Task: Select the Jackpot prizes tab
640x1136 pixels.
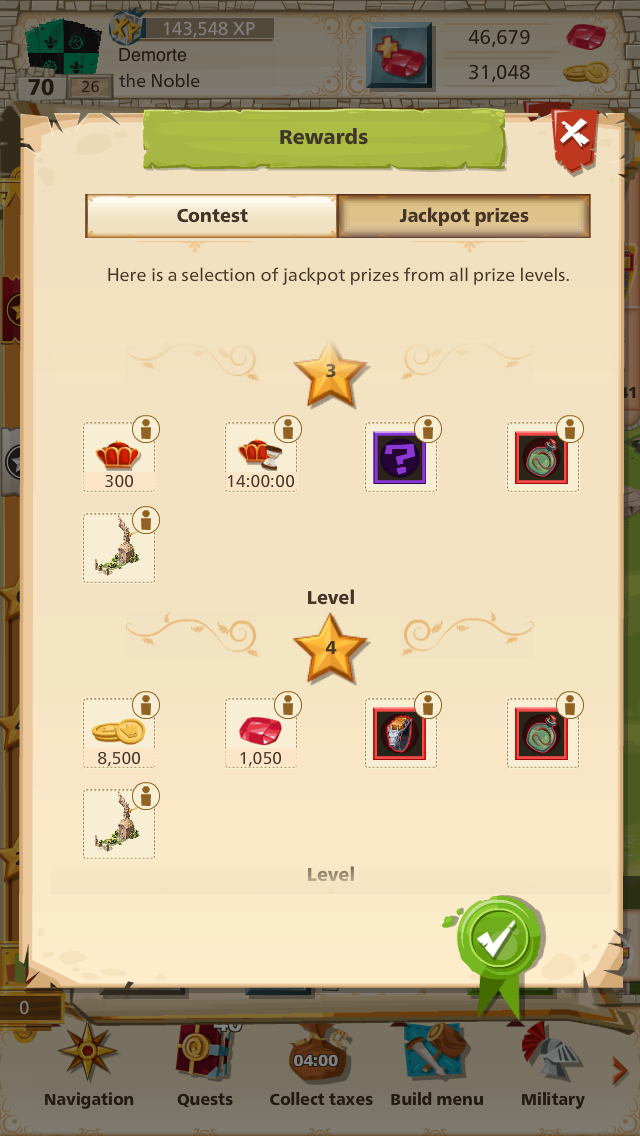Action: 464,215
